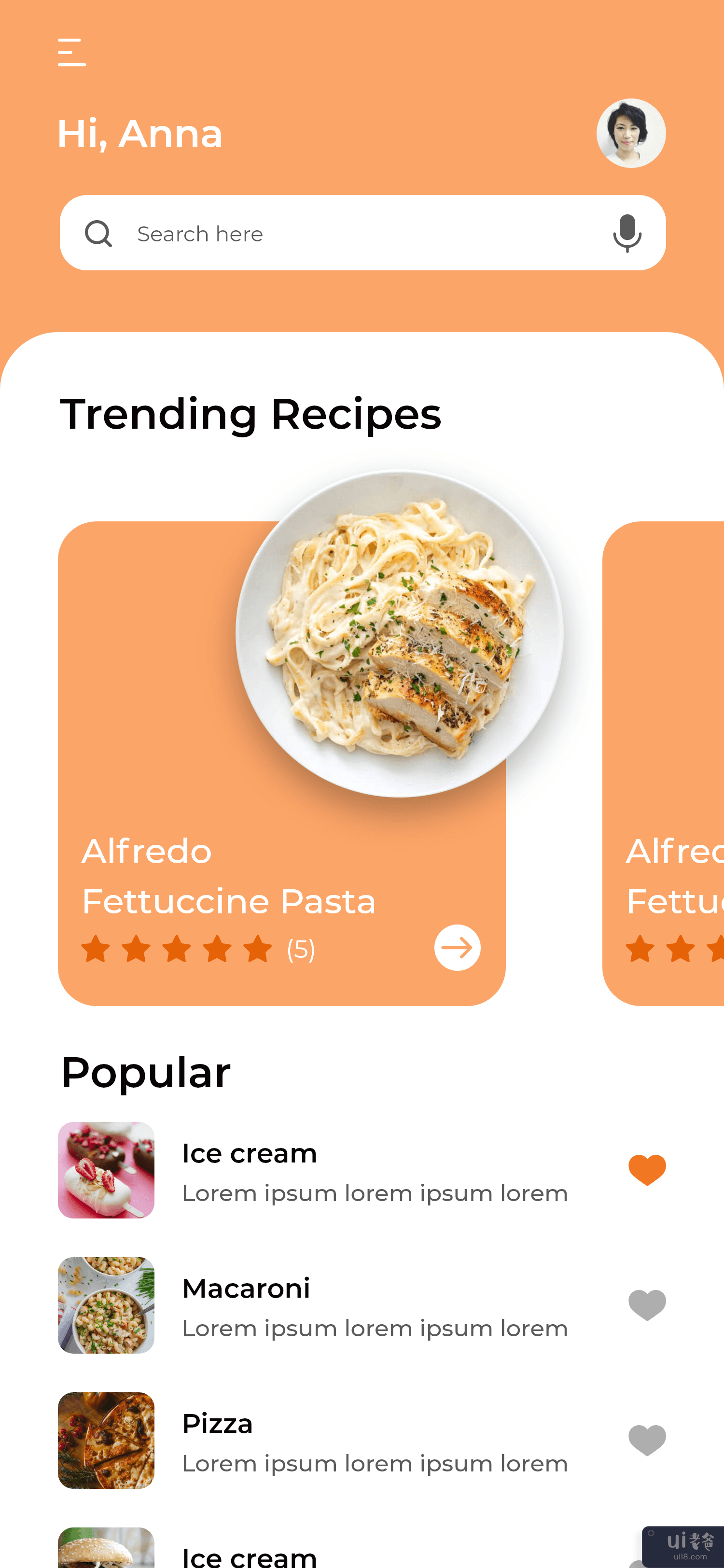
Task: Start voice search with microphone
Action: coord(627,233)
